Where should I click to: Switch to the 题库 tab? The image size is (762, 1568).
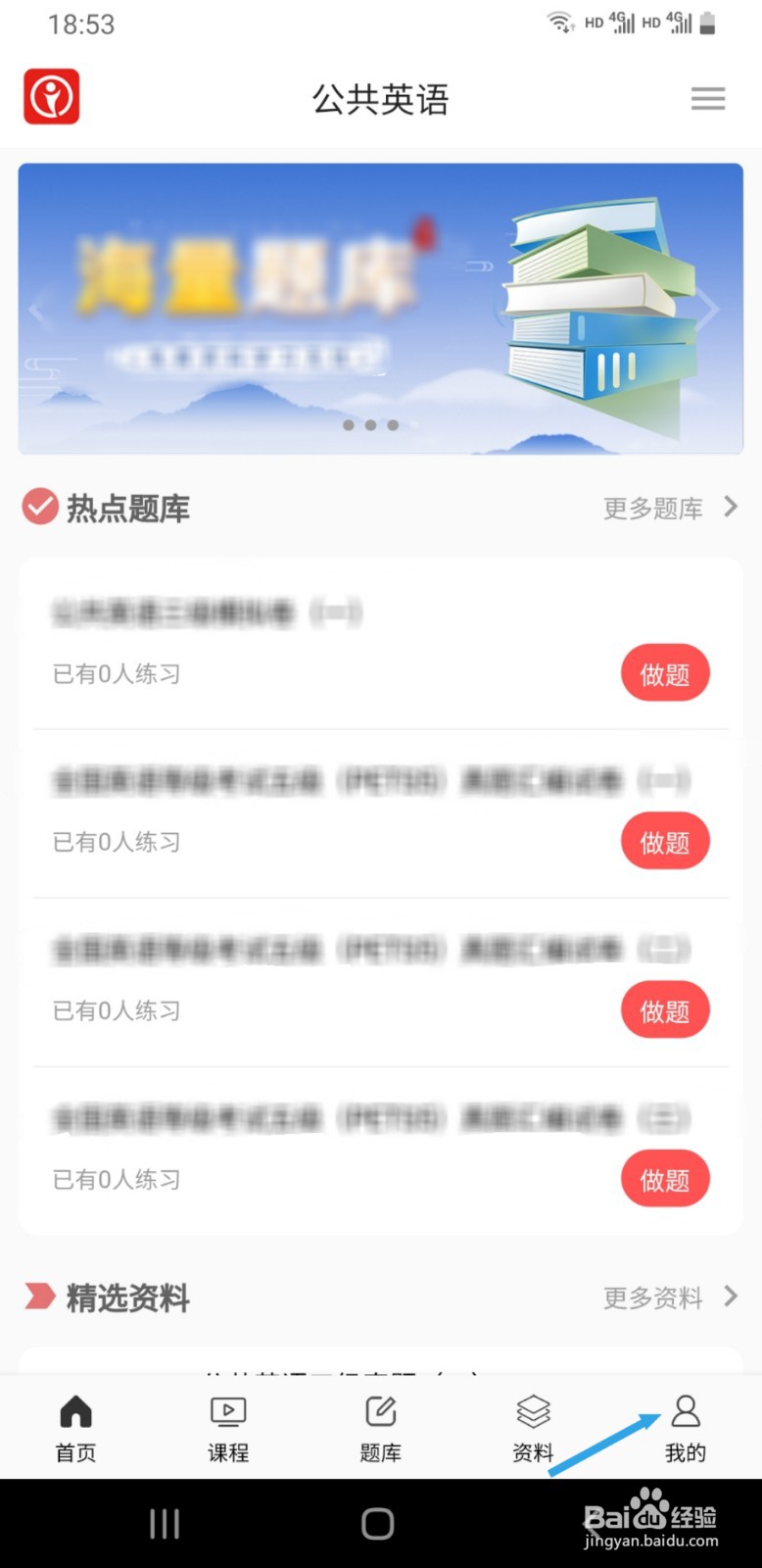(x=380, y=1428)
